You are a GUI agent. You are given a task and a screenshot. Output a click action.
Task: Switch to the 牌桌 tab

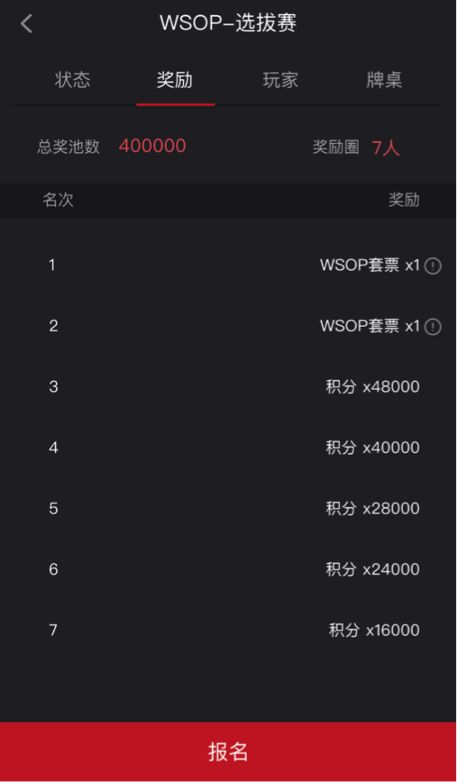[x=384, y=80]
